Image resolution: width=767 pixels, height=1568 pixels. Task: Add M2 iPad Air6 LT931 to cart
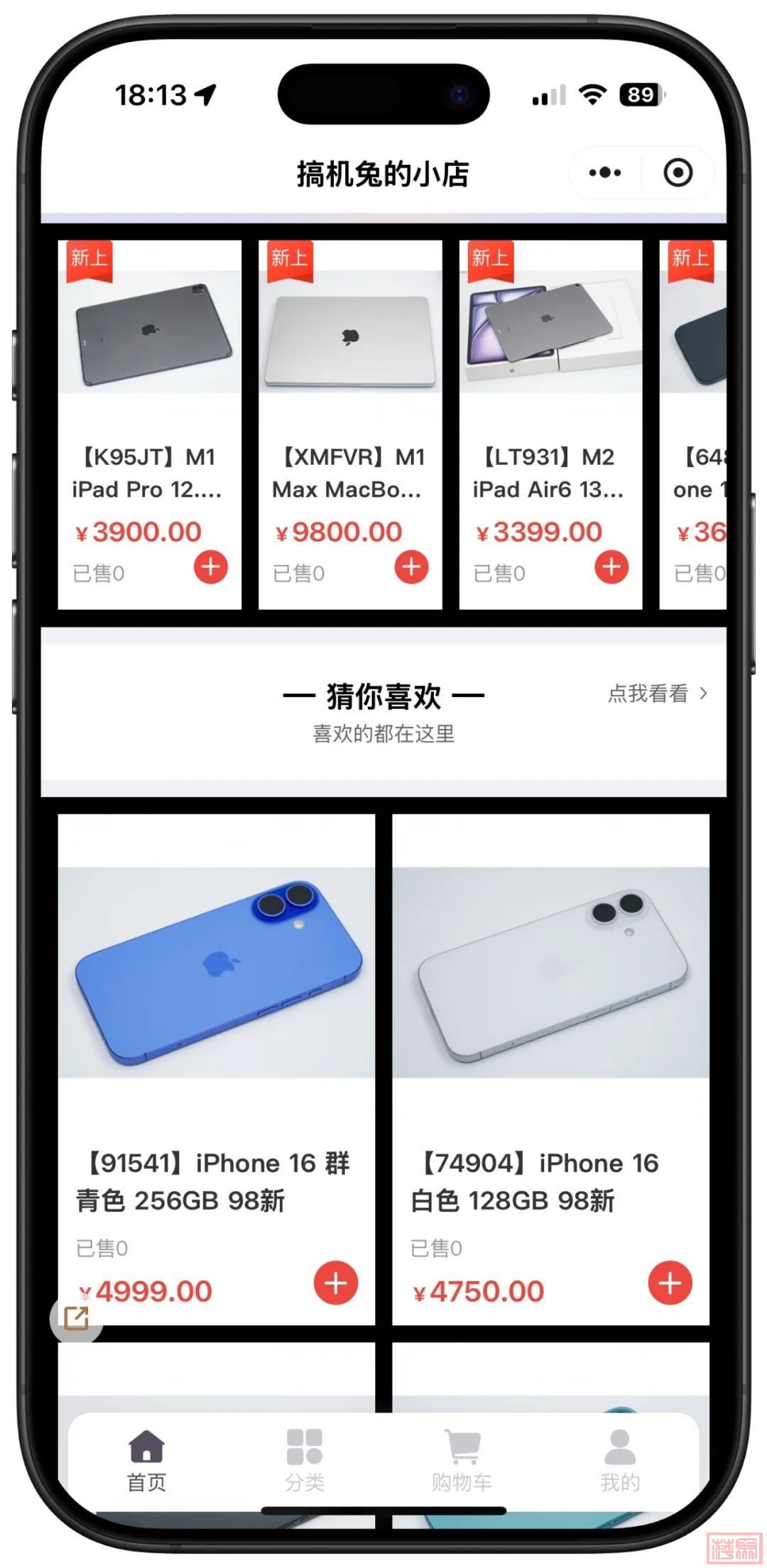point(611,566)
